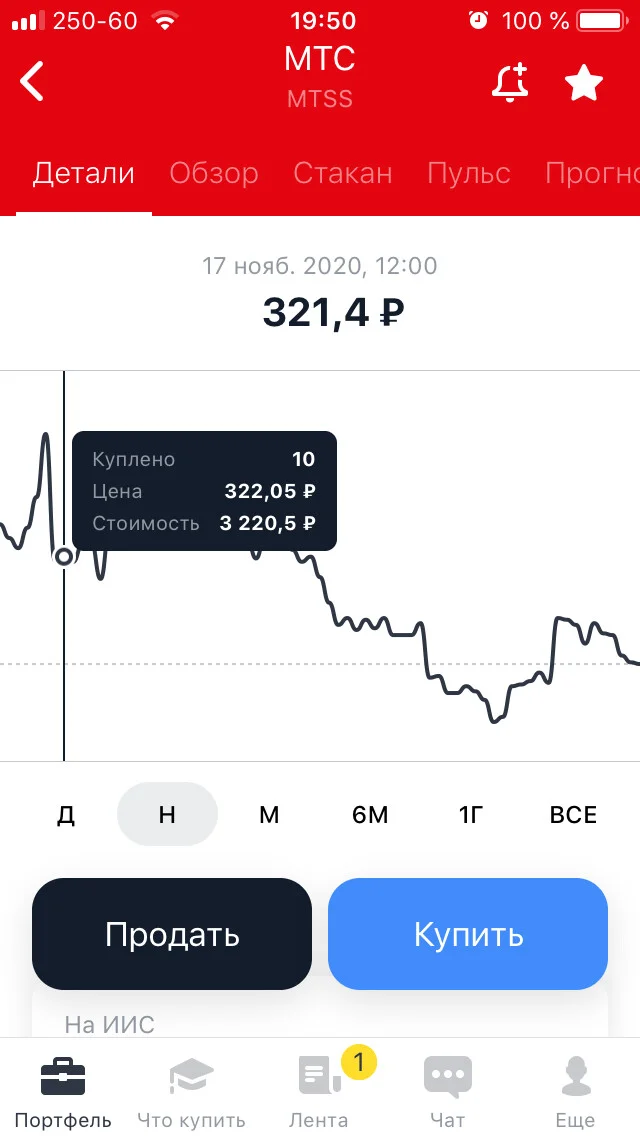Switch chart to М period
This screenshot has width=640, height=1136.
click(269, 814)
